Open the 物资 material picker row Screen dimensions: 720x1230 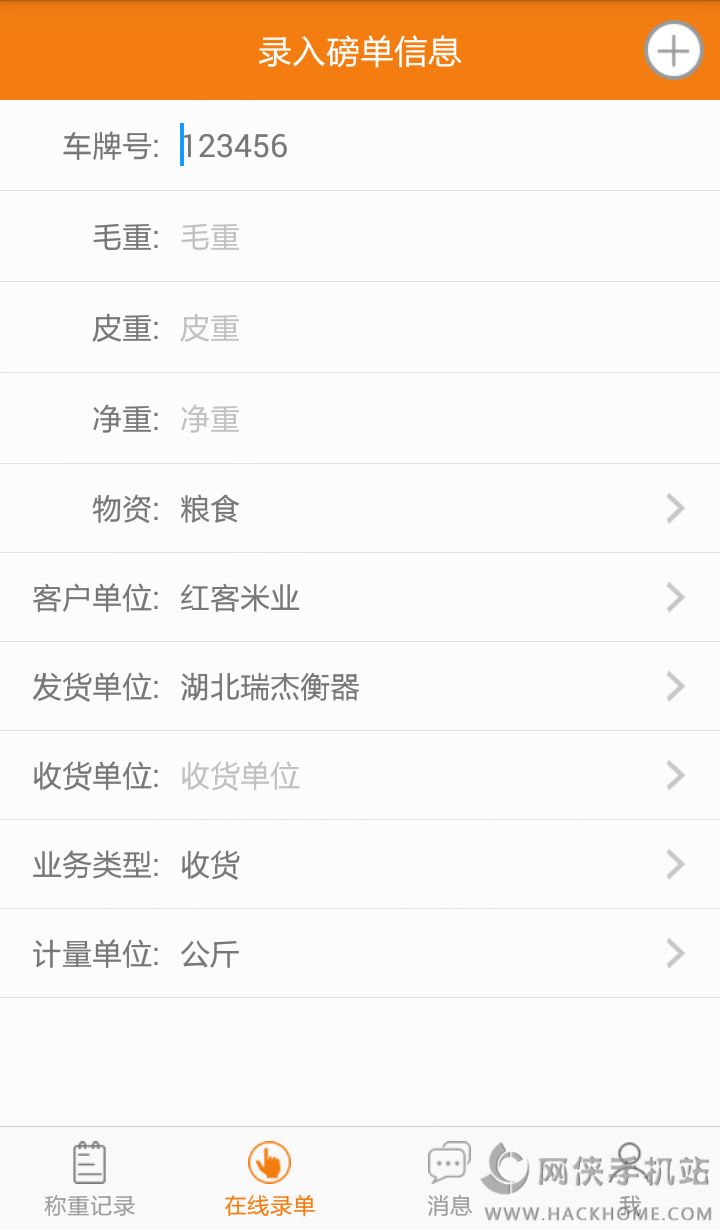click(x=400, y=509)
